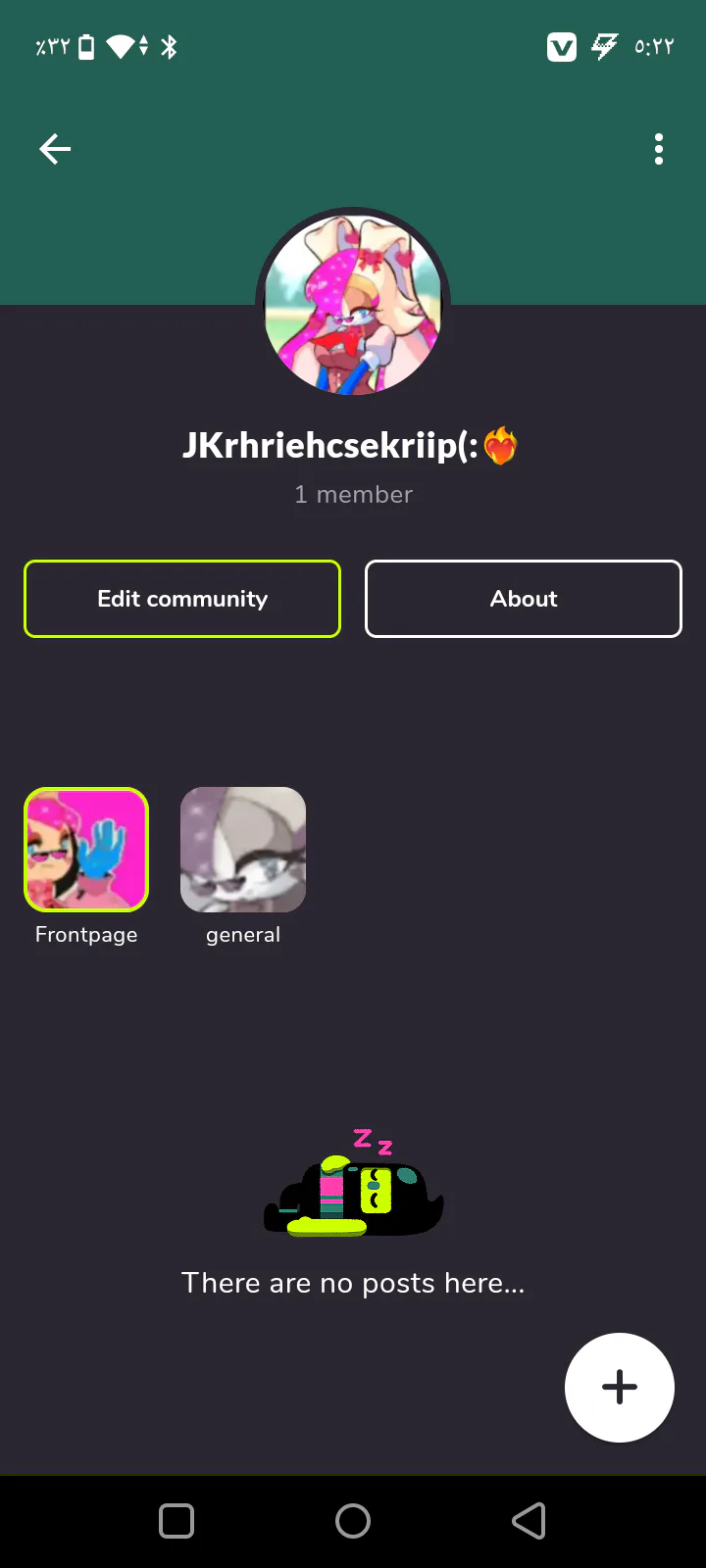
Task: Select the Frontpage channel
Action: tap(86, 850)
